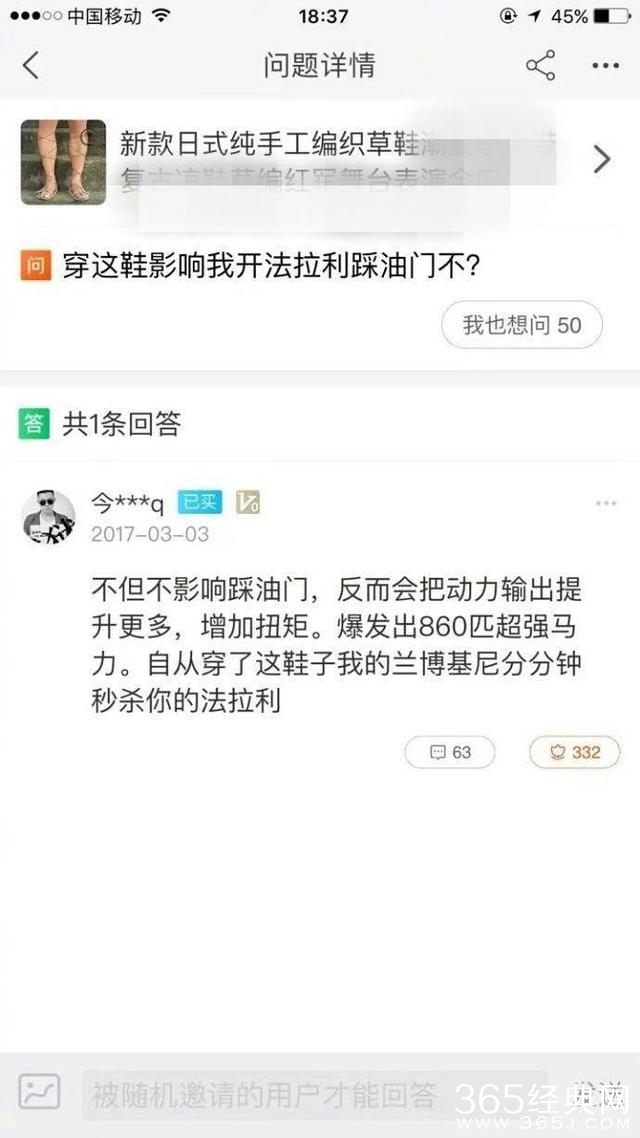Open the straw sandals product card

tap(320, 160)
